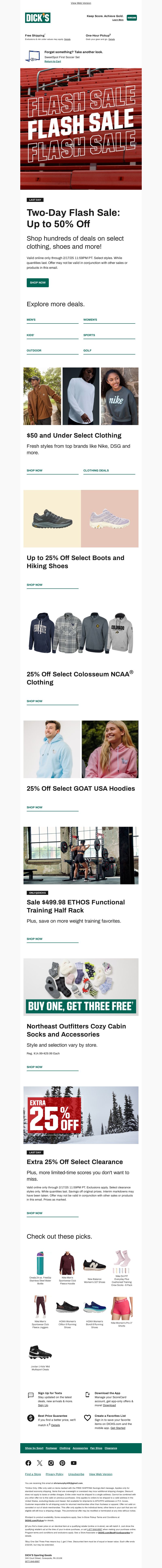
Task: Open the Women's deals link
Action: 90,320
